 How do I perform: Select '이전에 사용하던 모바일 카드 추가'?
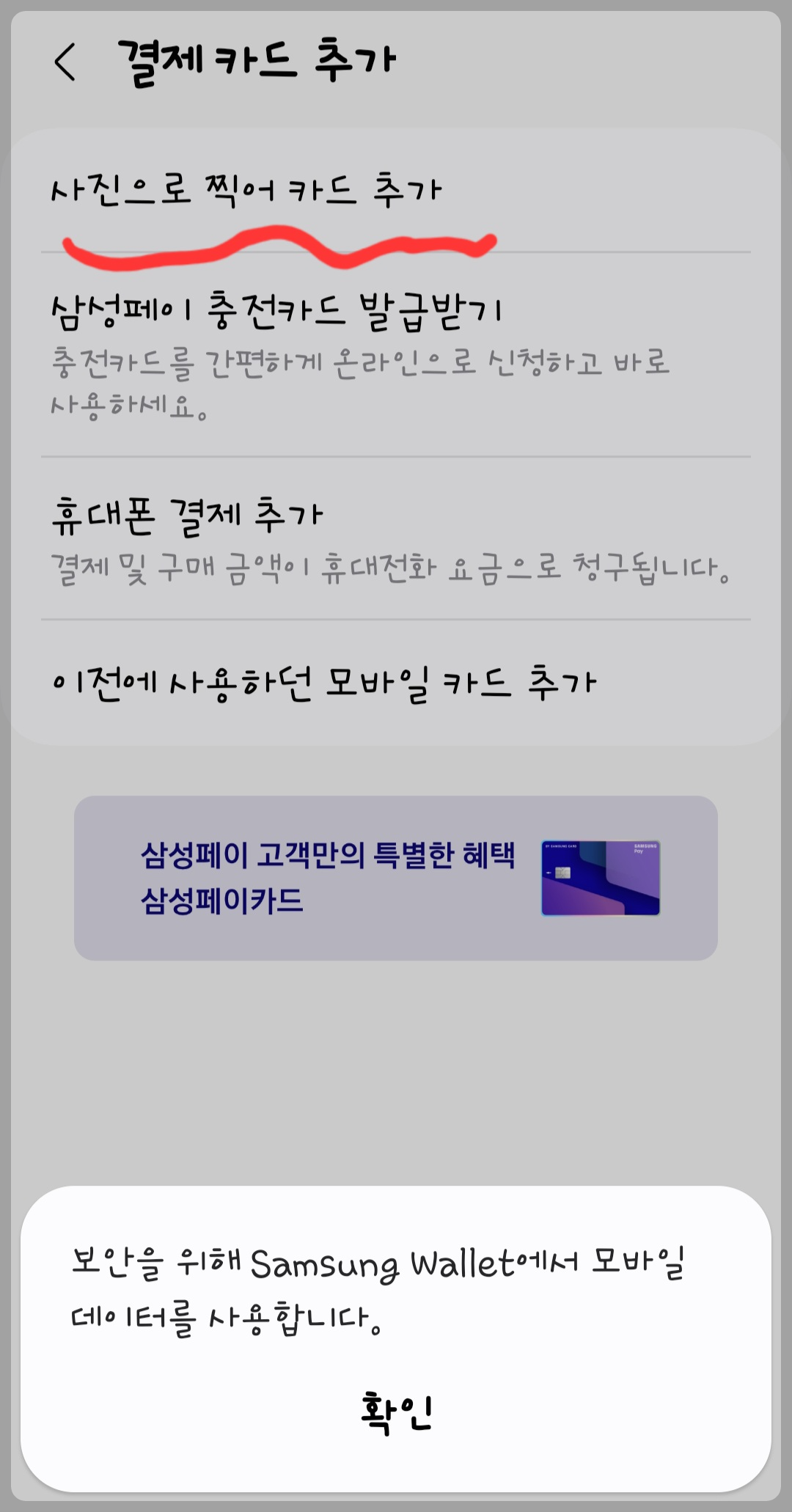coord(323,682)
